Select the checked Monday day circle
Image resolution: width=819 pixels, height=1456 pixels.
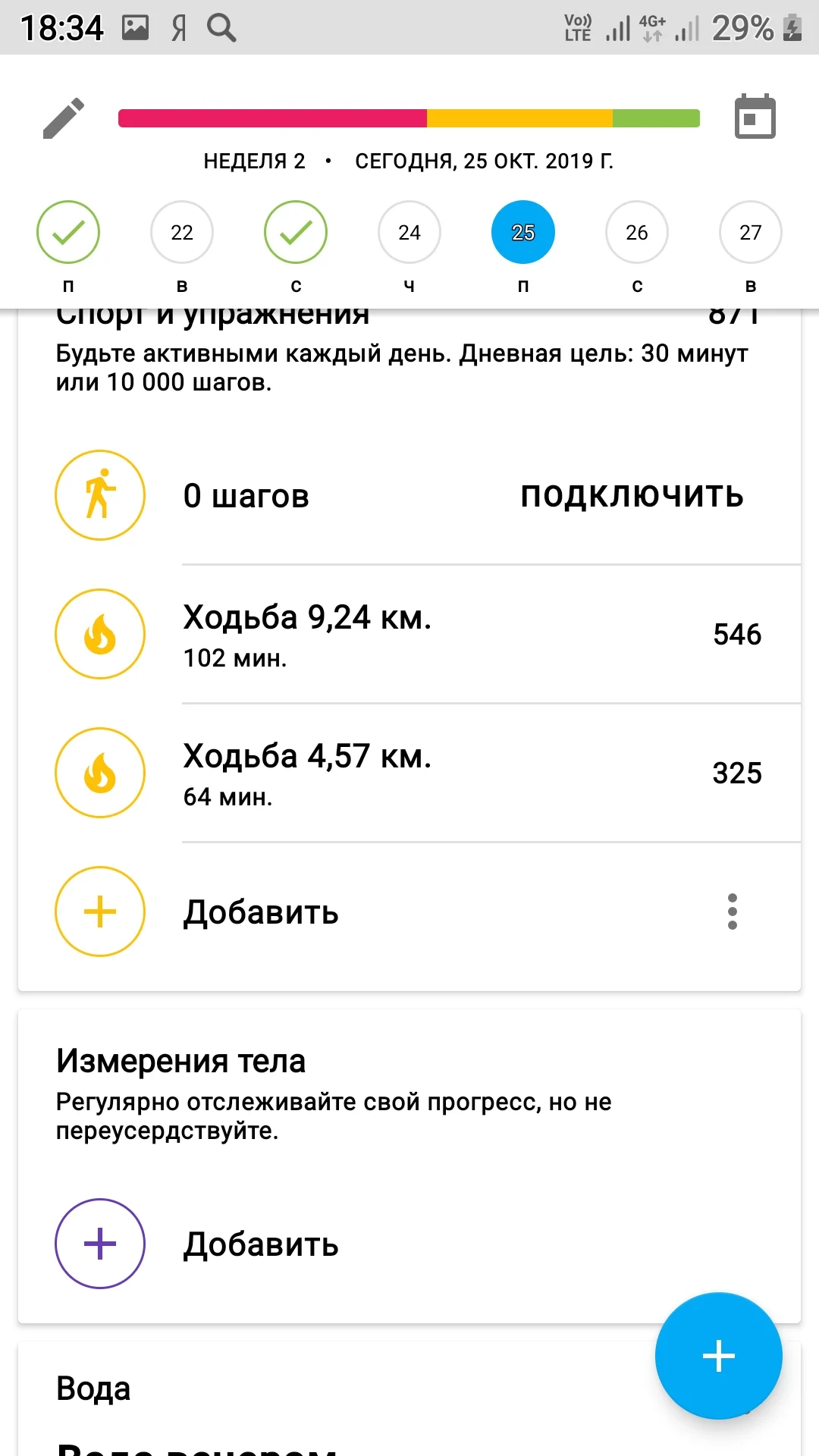[68, 232]
